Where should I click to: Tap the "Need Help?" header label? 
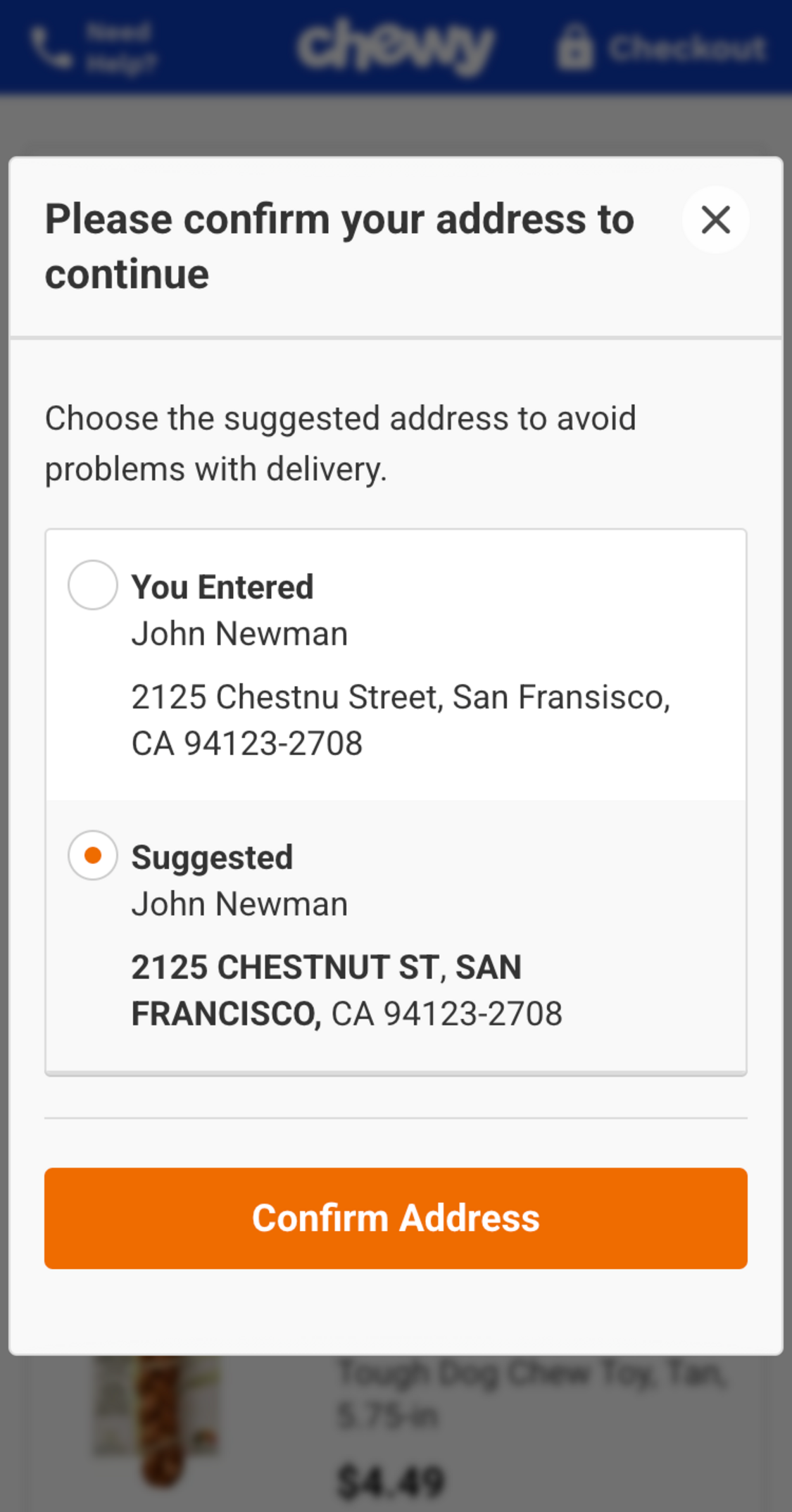tap(121, 46)
